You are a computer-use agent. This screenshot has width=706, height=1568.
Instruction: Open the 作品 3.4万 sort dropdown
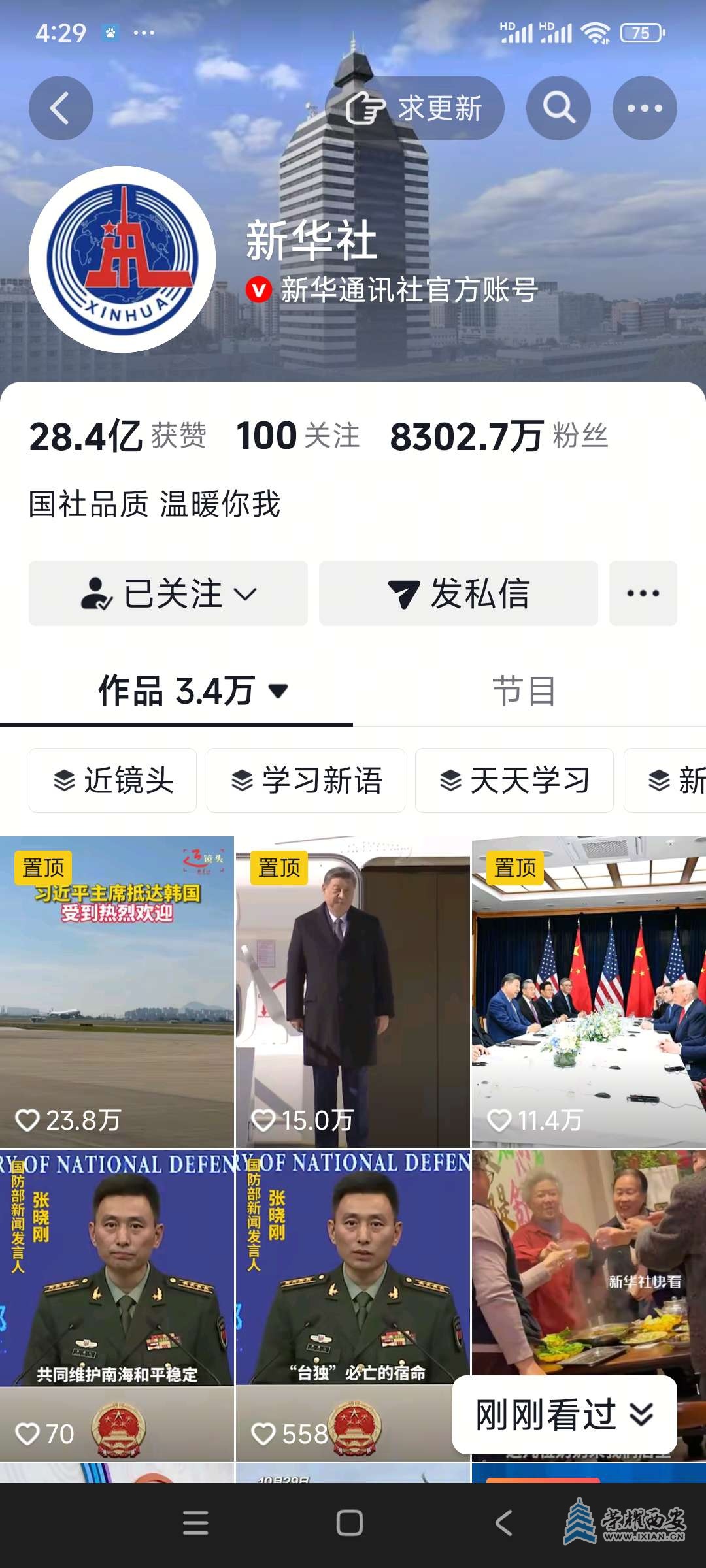193,691
